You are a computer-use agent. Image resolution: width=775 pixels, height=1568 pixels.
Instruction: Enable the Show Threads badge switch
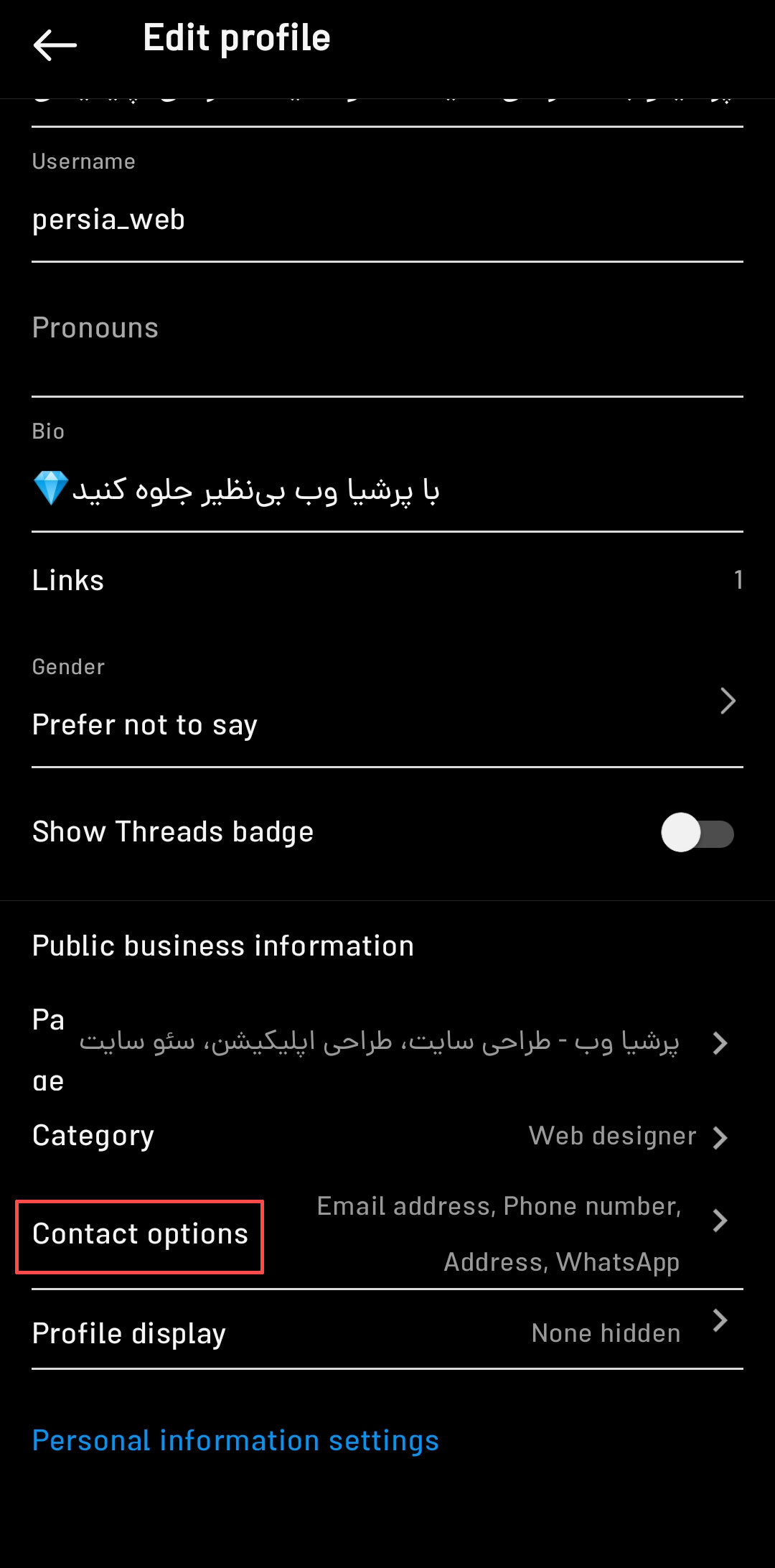click(x=697, y=833)
